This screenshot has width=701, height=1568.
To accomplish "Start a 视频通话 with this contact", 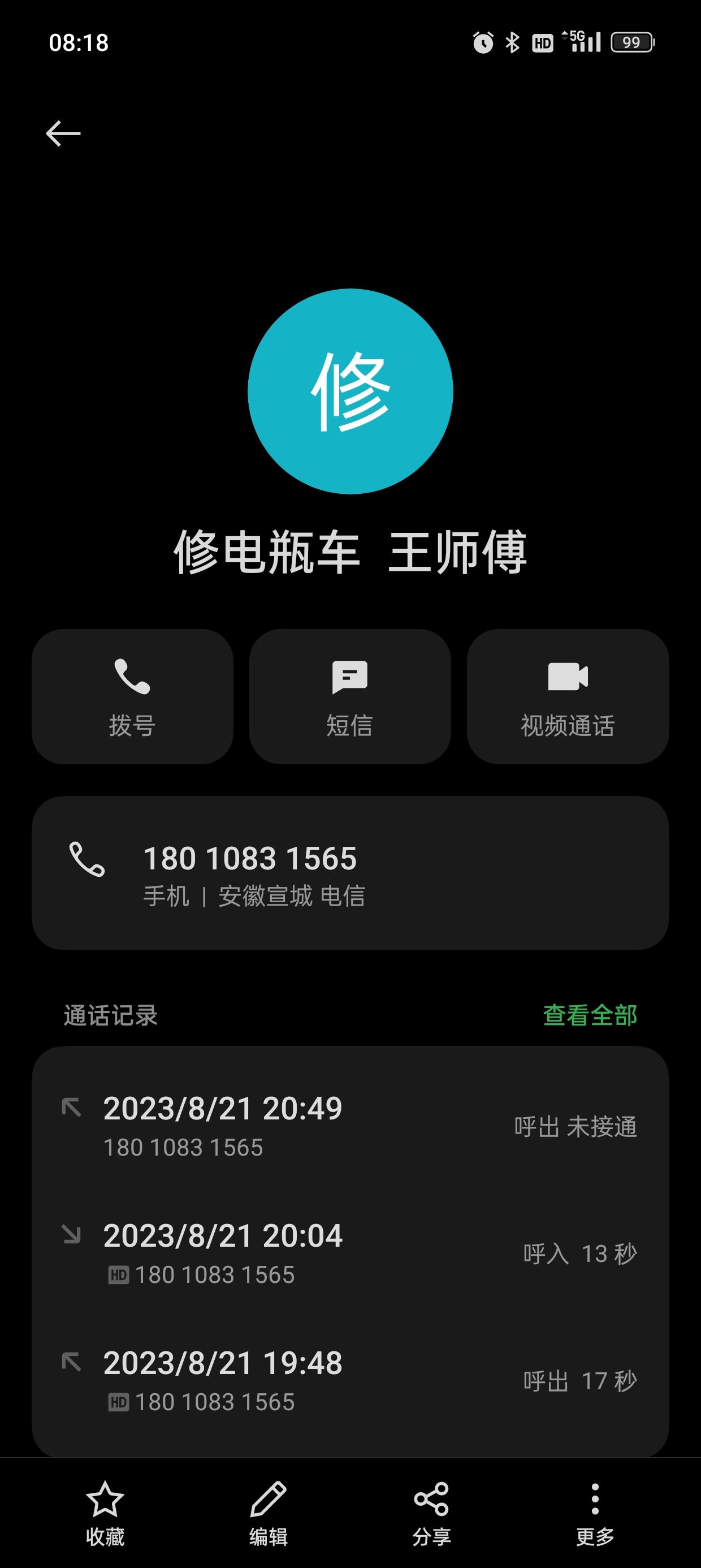I will (568, 696).
